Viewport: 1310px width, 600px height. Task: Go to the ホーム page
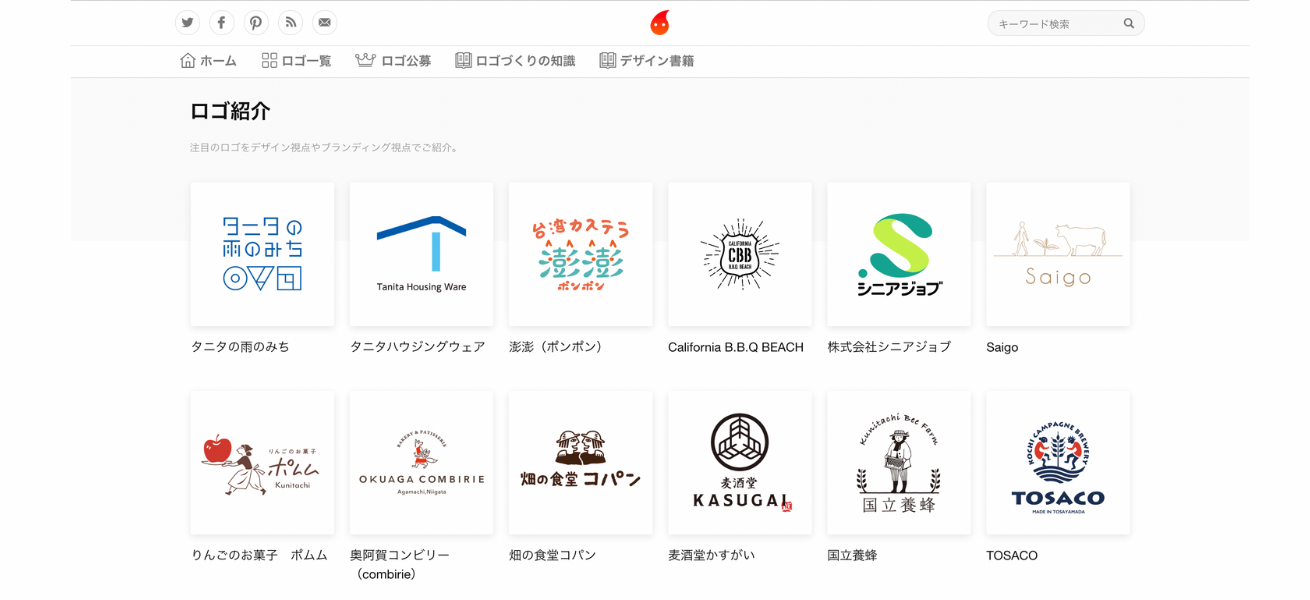209,61
